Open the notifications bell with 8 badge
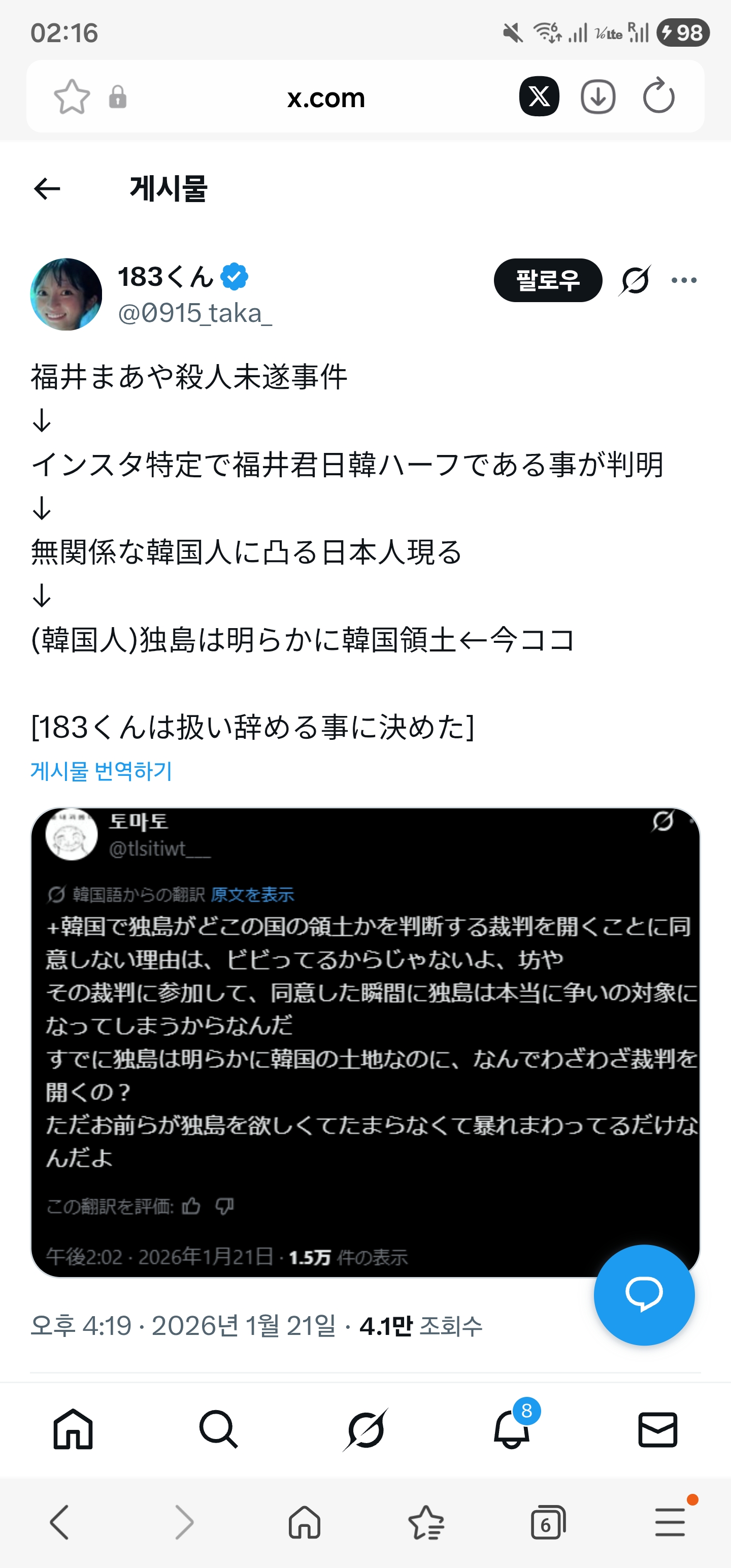731x1568 pixels. (511, 1428)
